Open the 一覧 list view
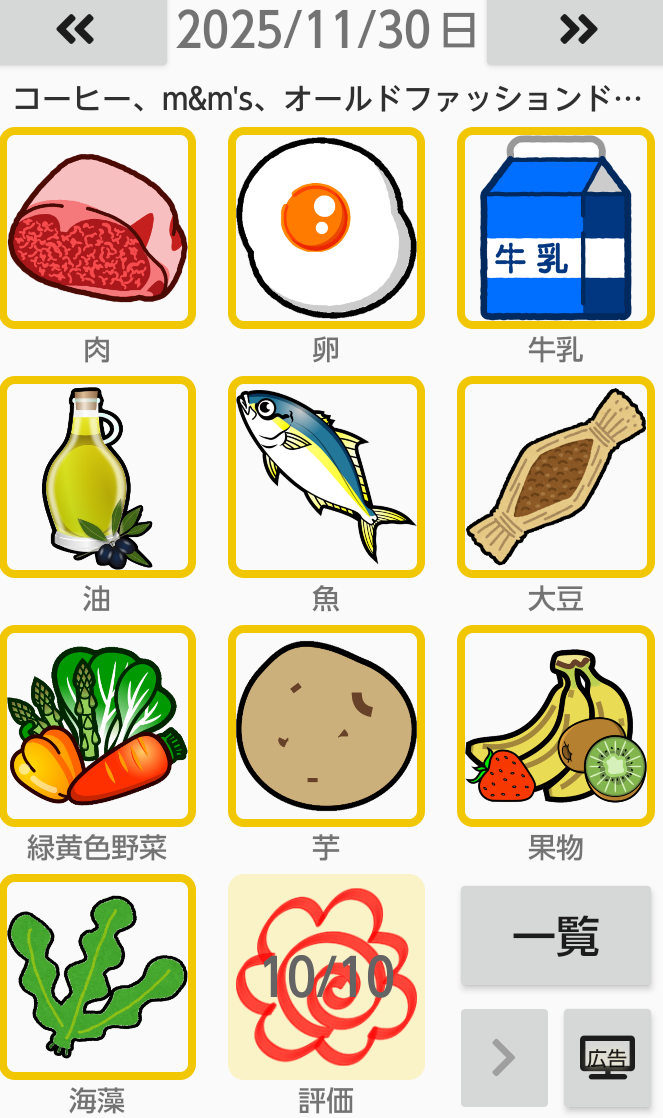The width and height of the screenshot is (663, 1118). tap(555, 936)
